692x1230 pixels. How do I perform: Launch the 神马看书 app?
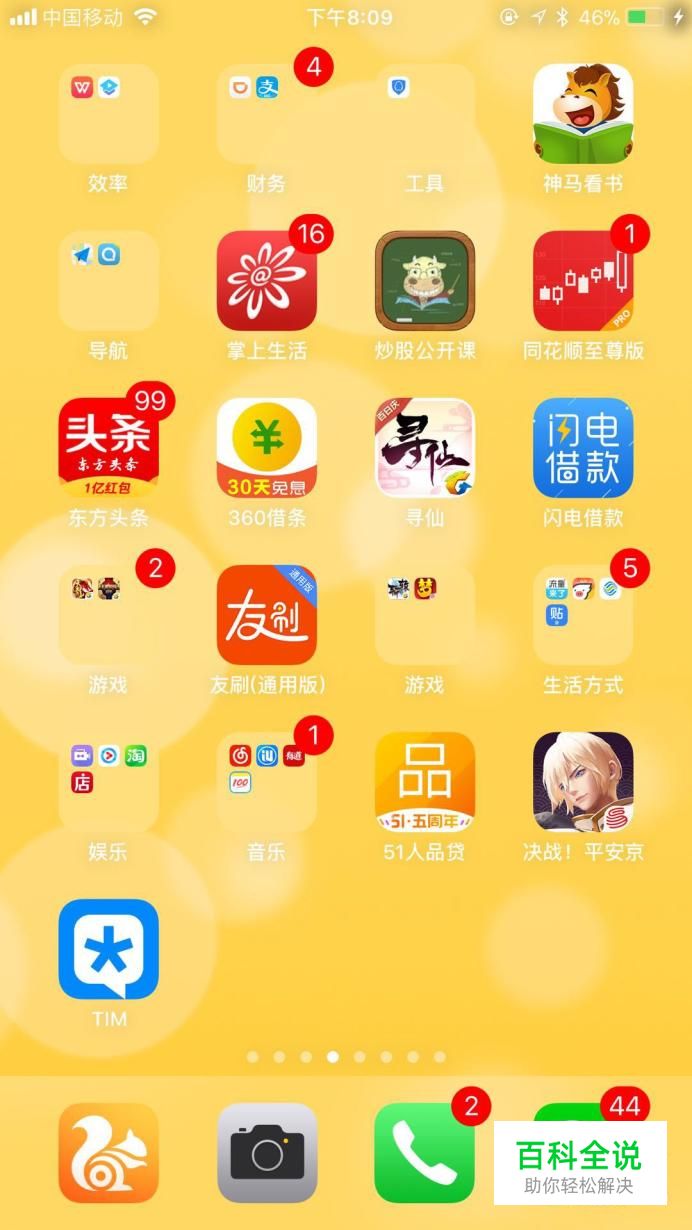click(x=582, y=114)
